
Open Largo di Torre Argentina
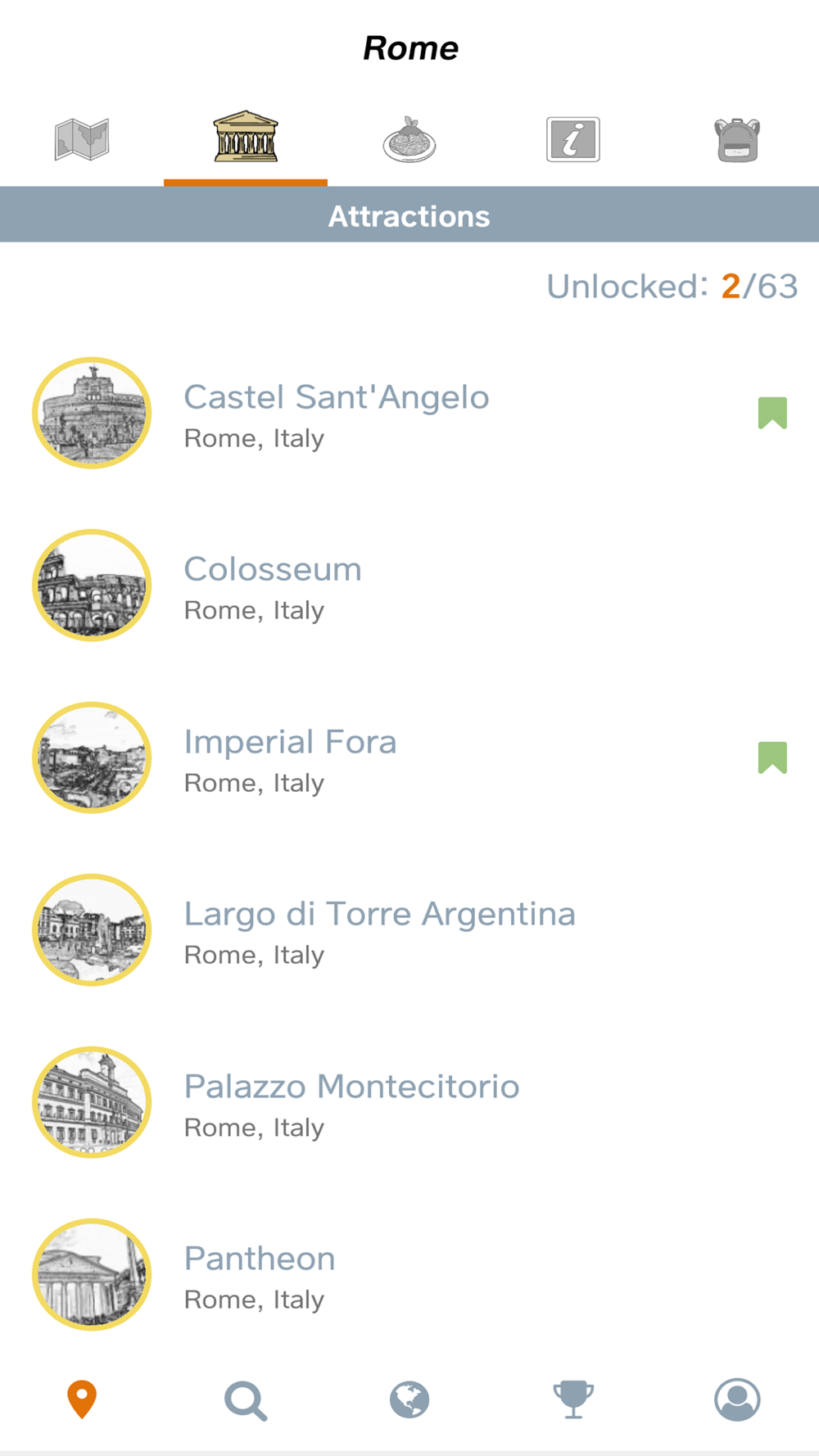[379, 931]
